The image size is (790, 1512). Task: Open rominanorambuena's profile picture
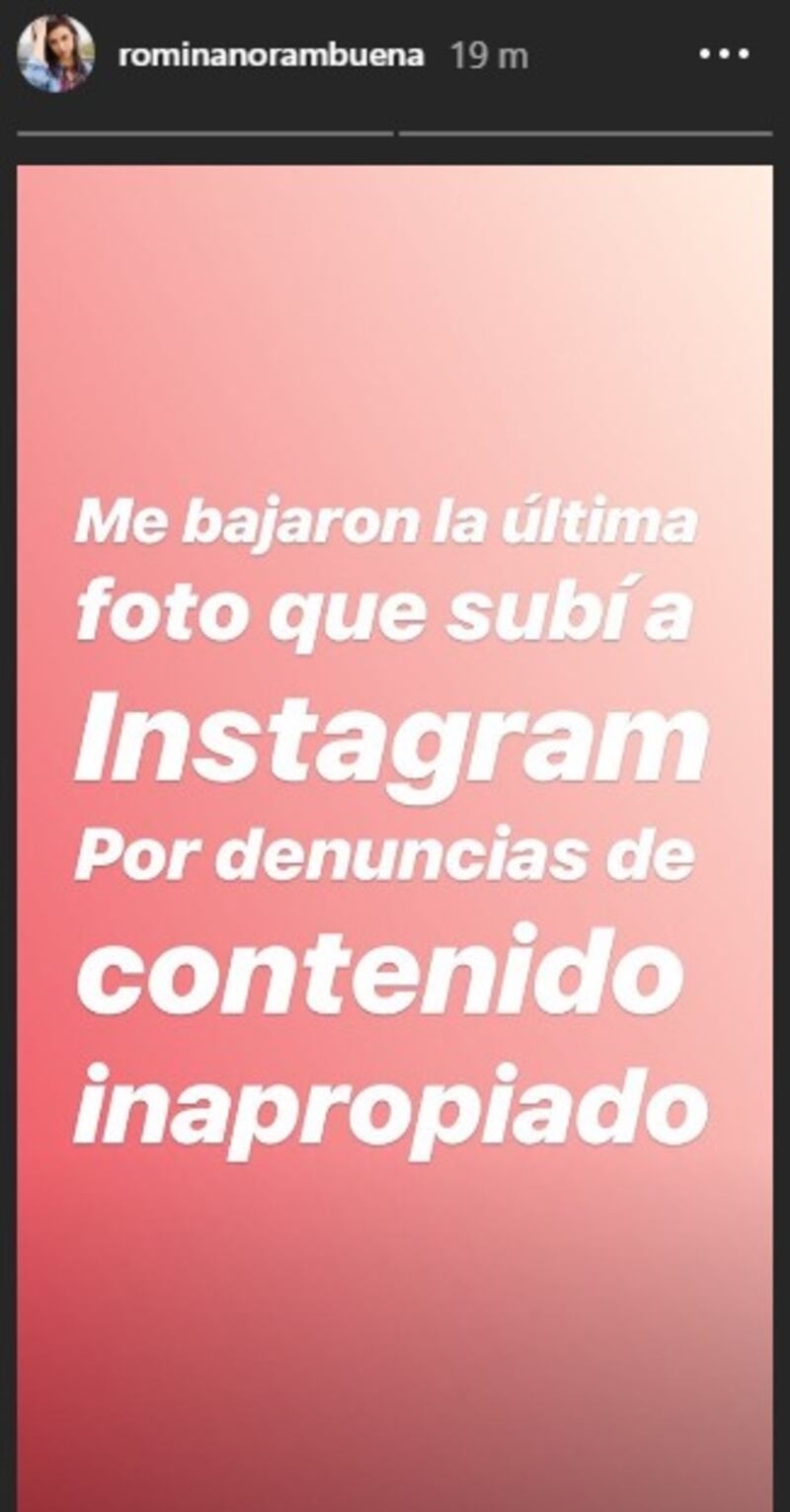[55, 53]
